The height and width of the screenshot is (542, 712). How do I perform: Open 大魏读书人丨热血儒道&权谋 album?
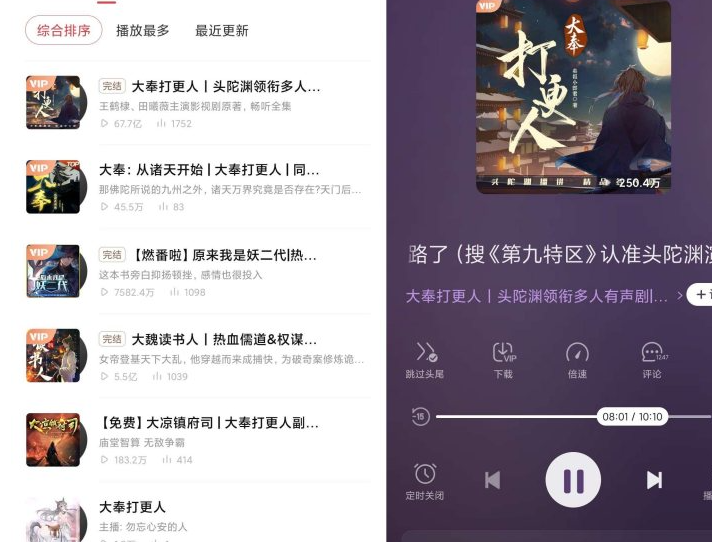click(208, 339)
